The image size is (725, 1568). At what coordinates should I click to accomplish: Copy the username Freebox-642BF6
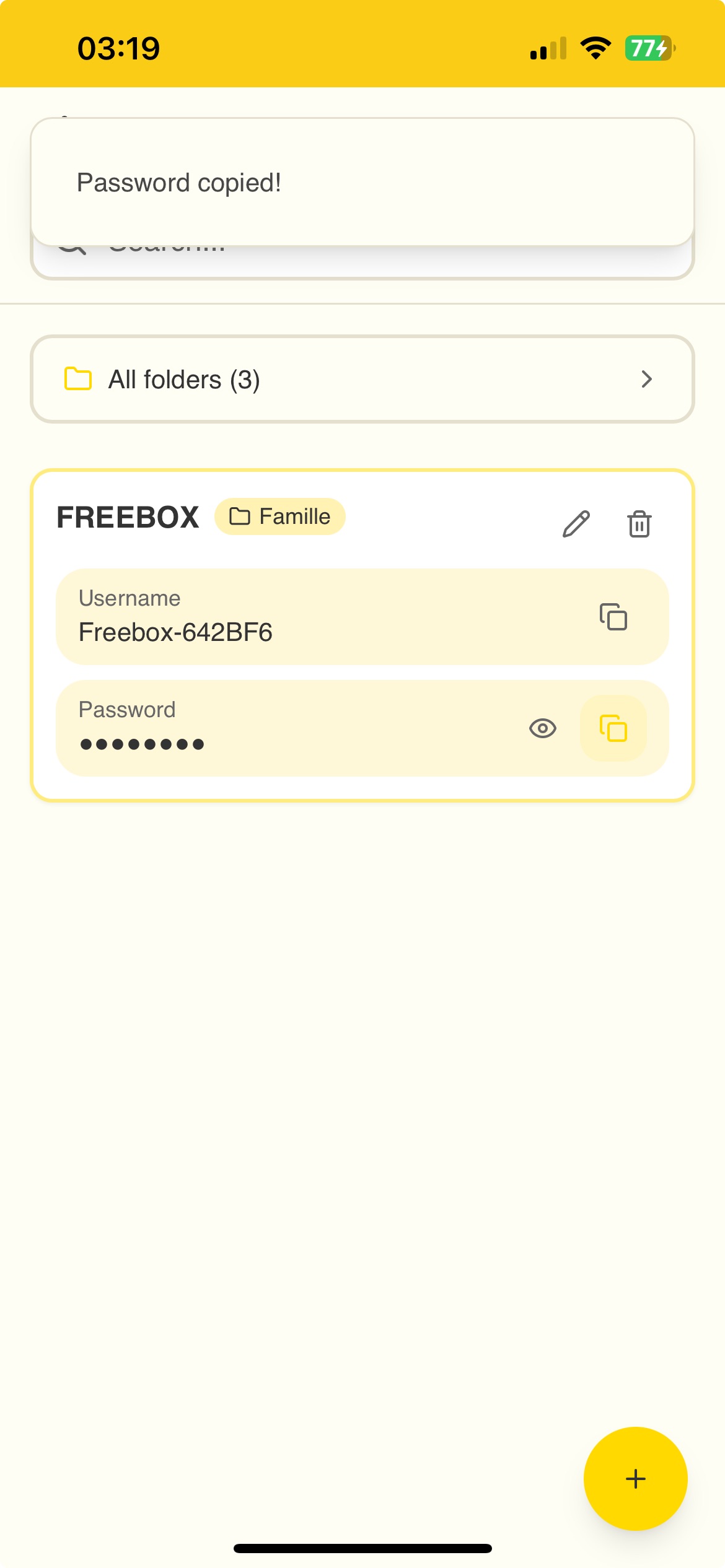click(613, 617)
